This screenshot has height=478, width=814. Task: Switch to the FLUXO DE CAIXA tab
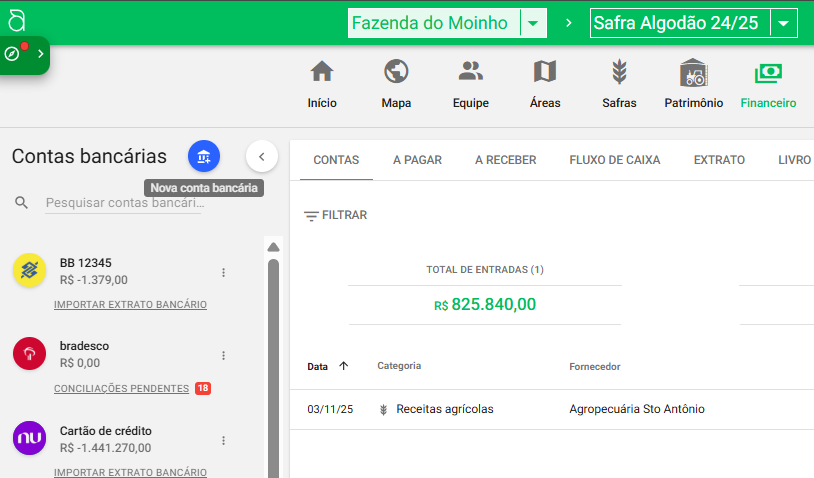(614, 160)
